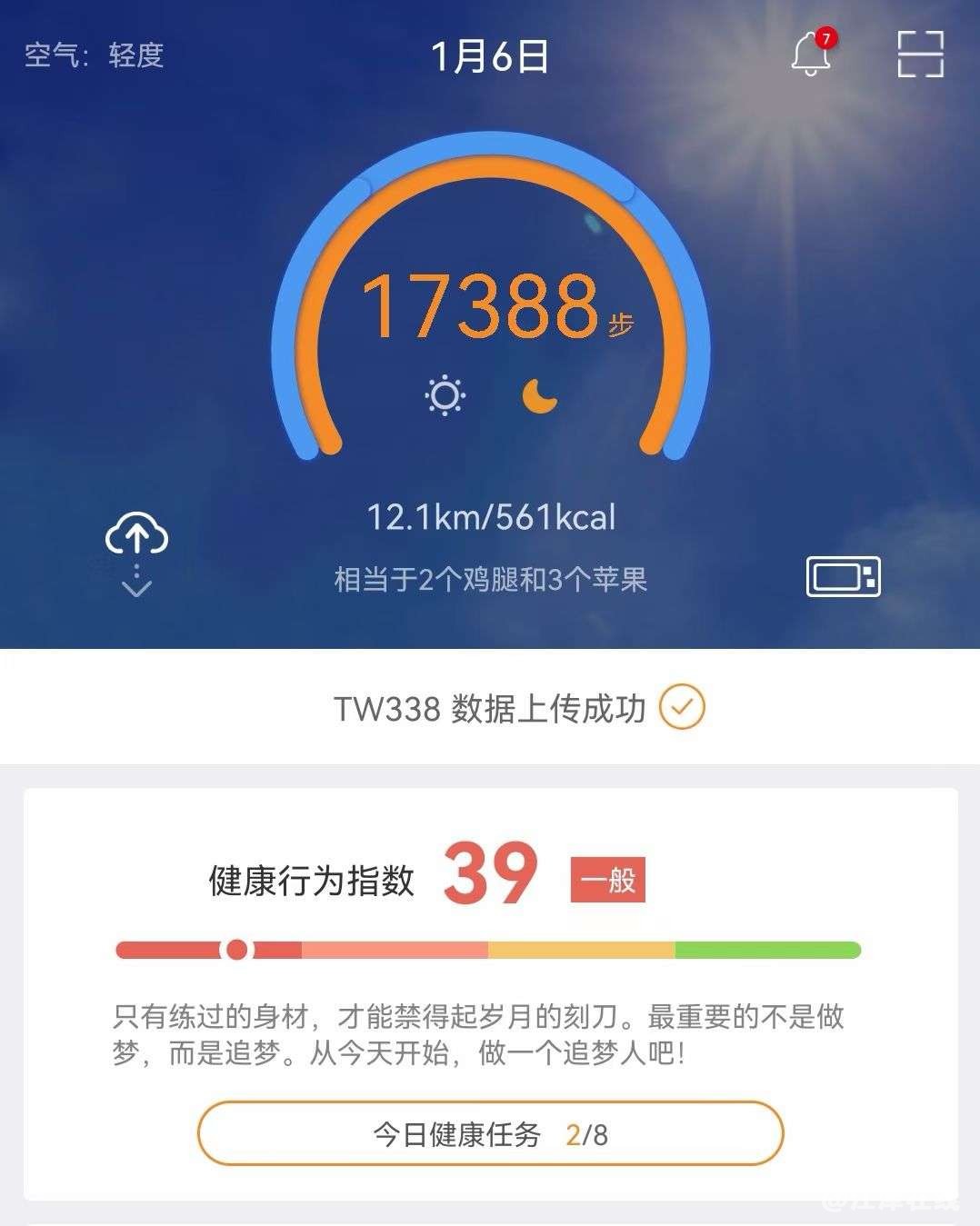Open the device icon

point(843,576)
